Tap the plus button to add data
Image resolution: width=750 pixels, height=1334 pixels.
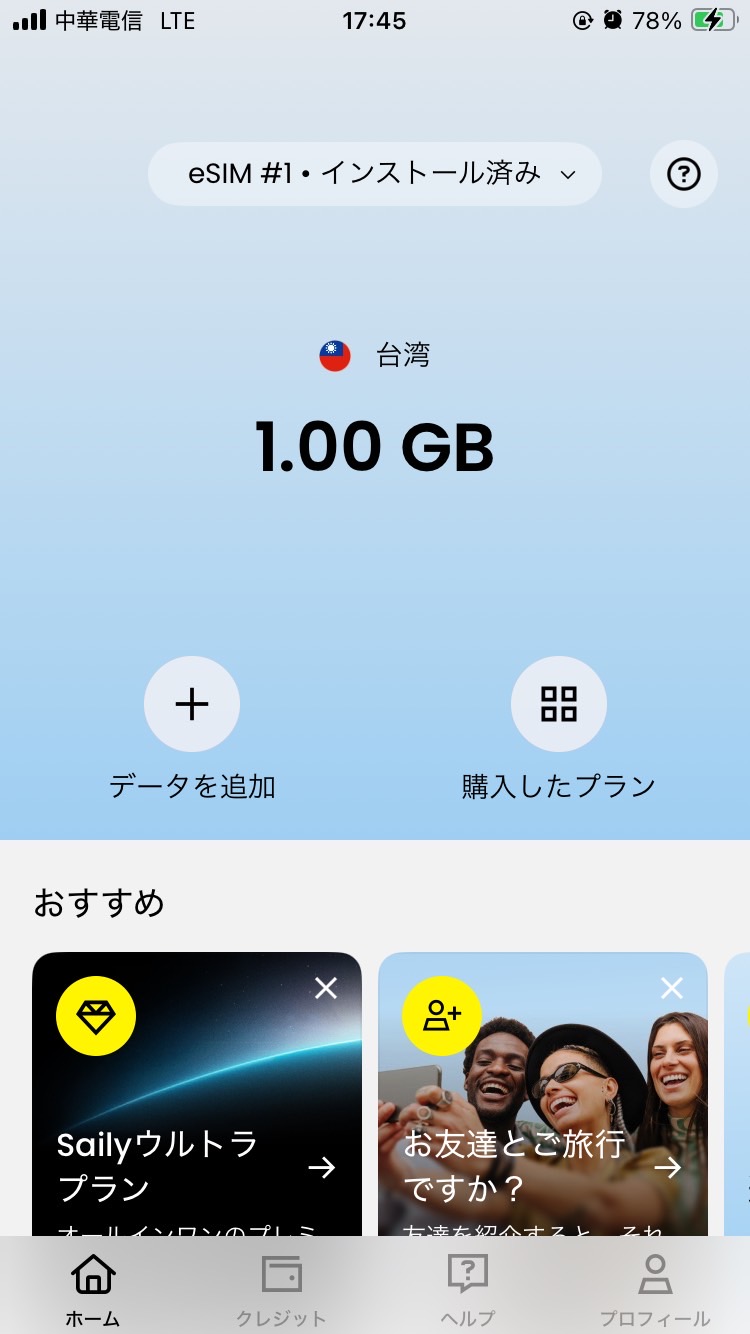(192, 704)
